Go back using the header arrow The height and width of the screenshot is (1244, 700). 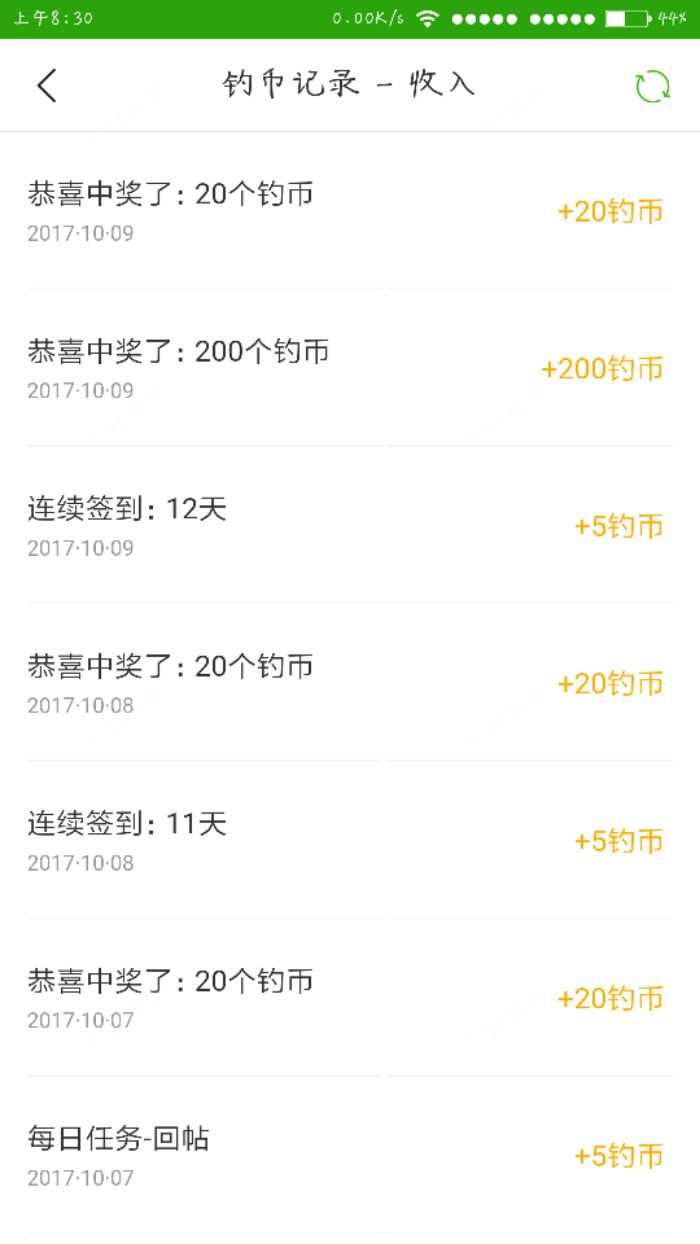(47, 86)
